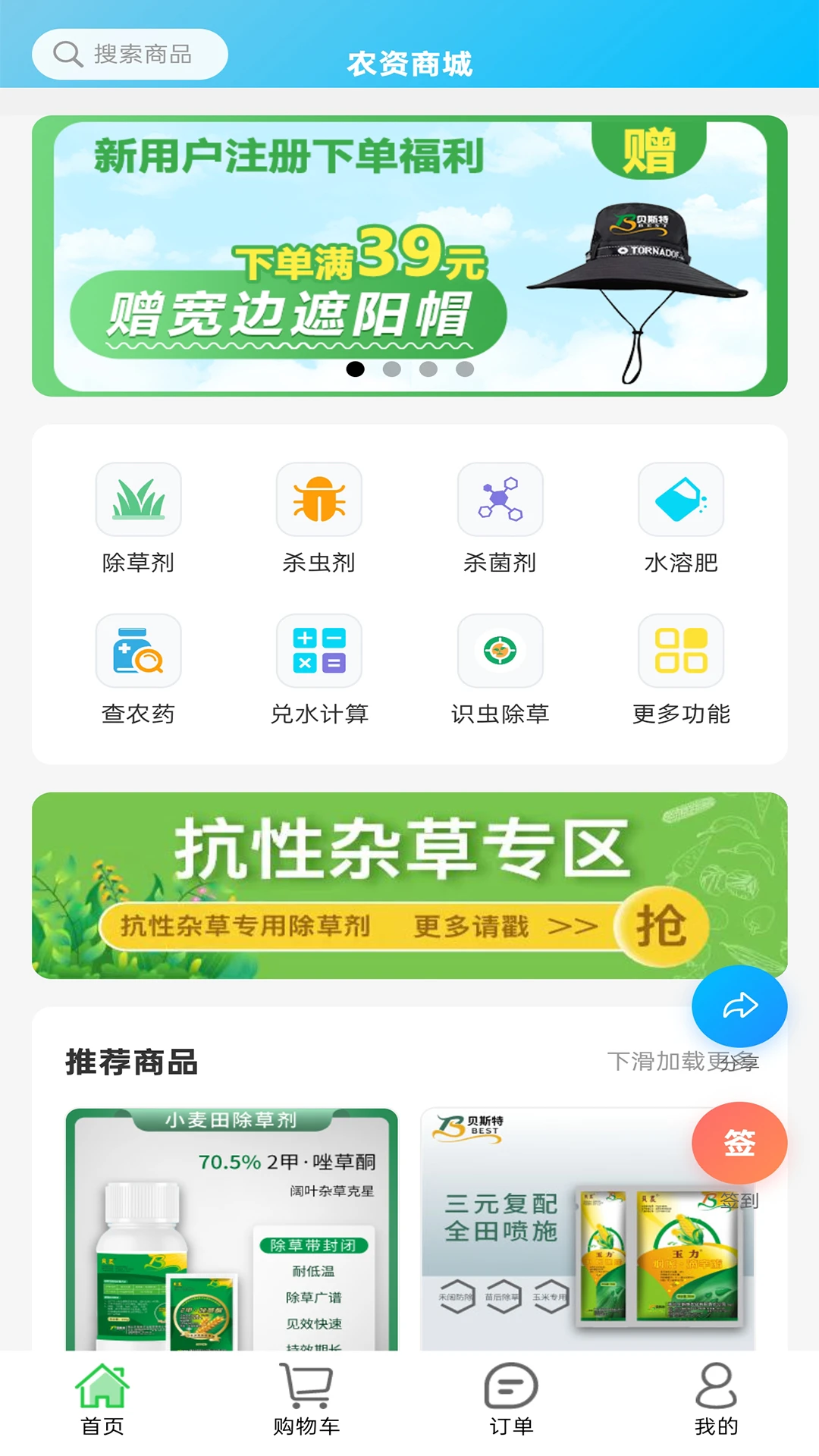The height and width of the screenshot is (1456, 819).
Task: Open the 查农药 pesticide lookup tool
Action: pyautogui.click(x=138, y=651)
